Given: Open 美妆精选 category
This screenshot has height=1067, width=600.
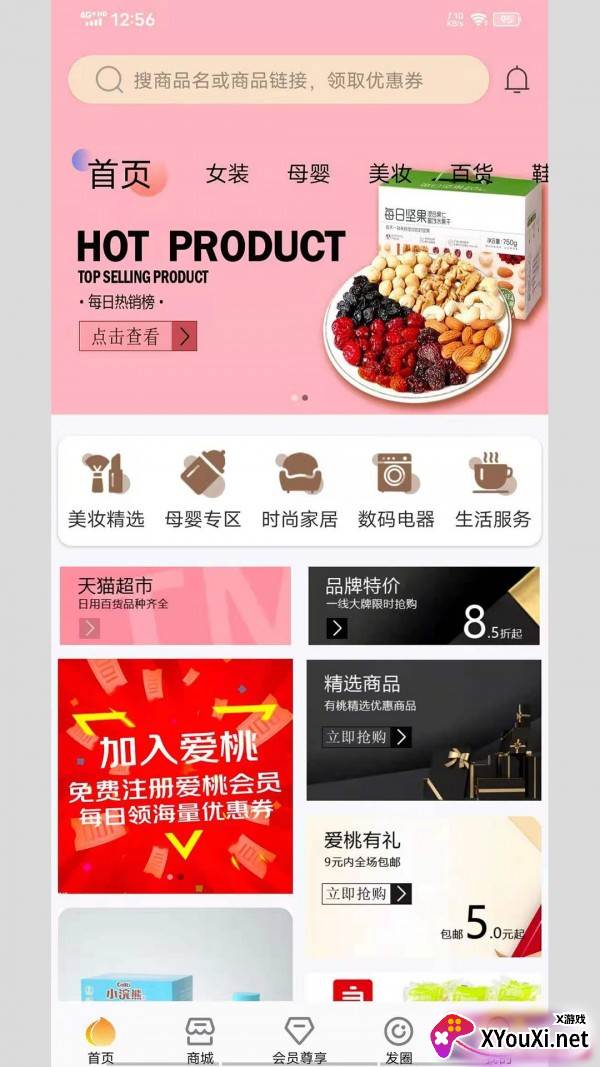Looking at the screenshot, I should (106, 491).
